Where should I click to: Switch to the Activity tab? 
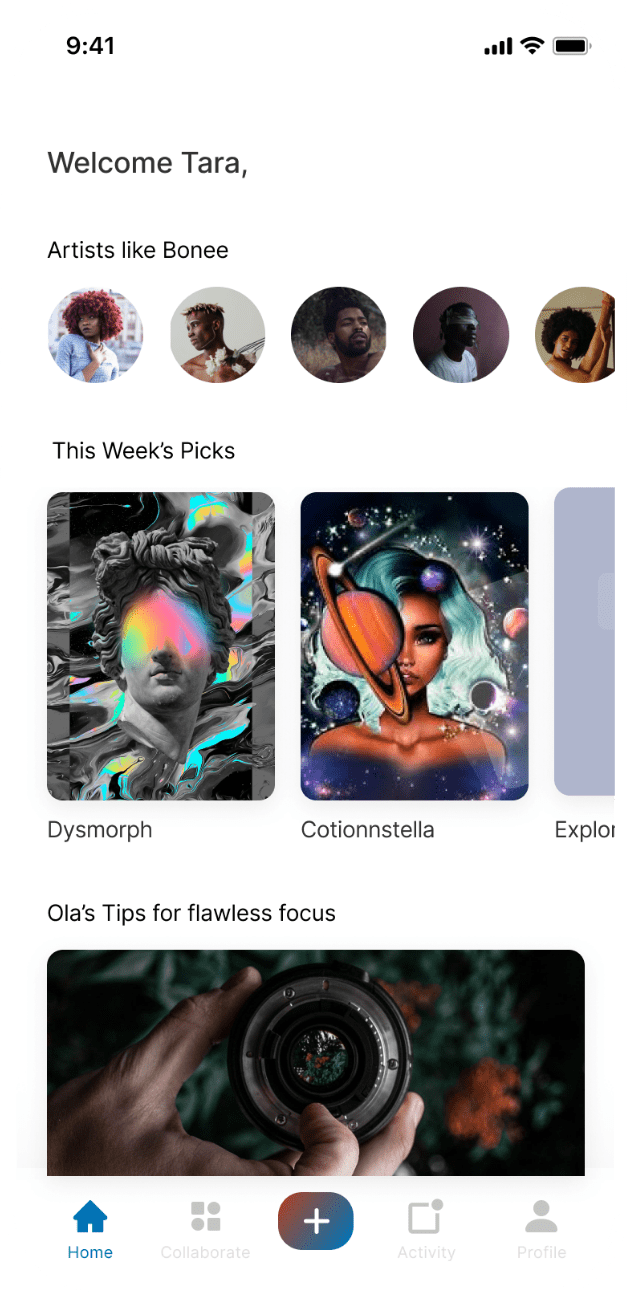click(426, 1230)
